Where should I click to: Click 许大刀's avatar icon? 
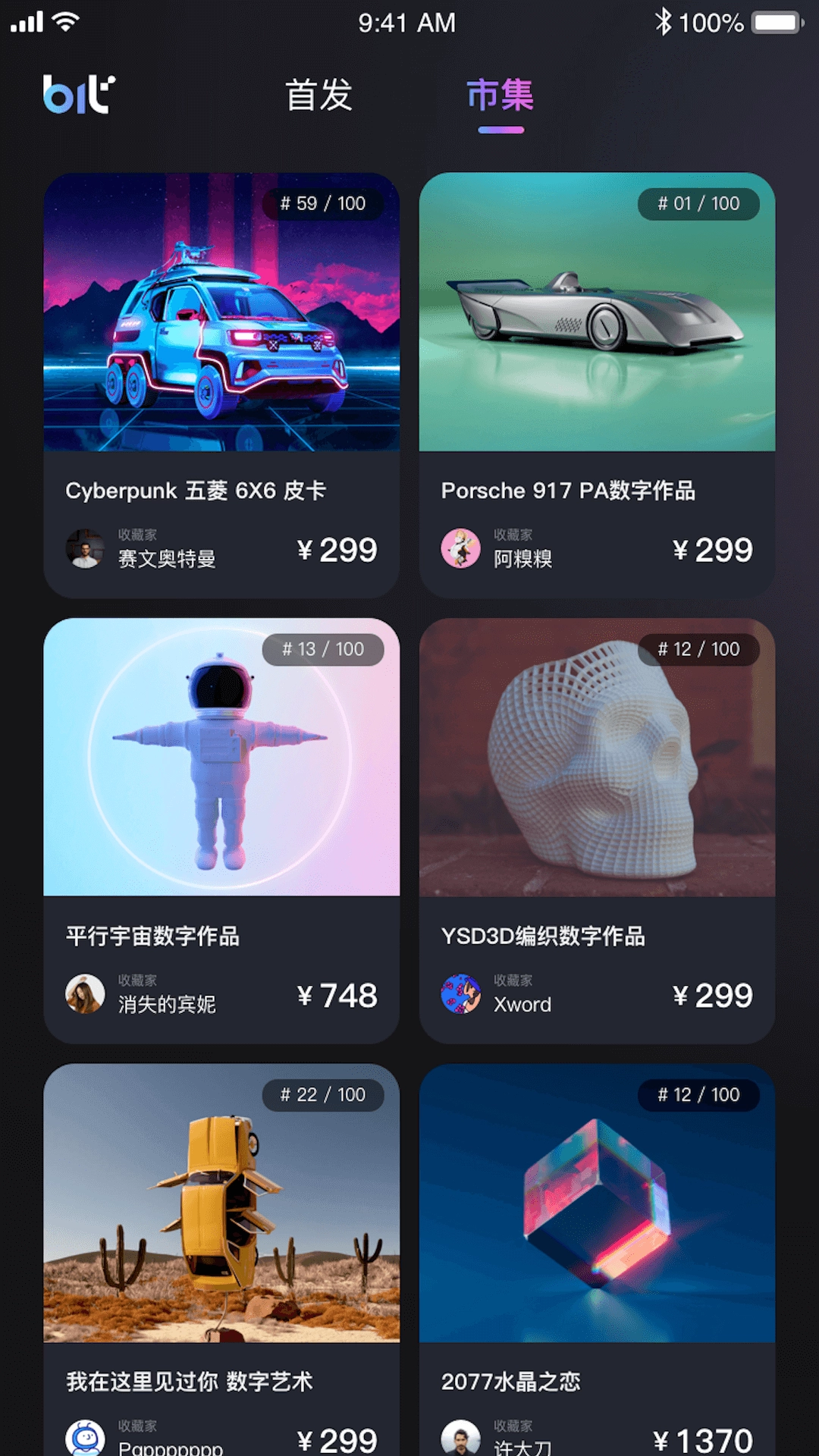460,1437
